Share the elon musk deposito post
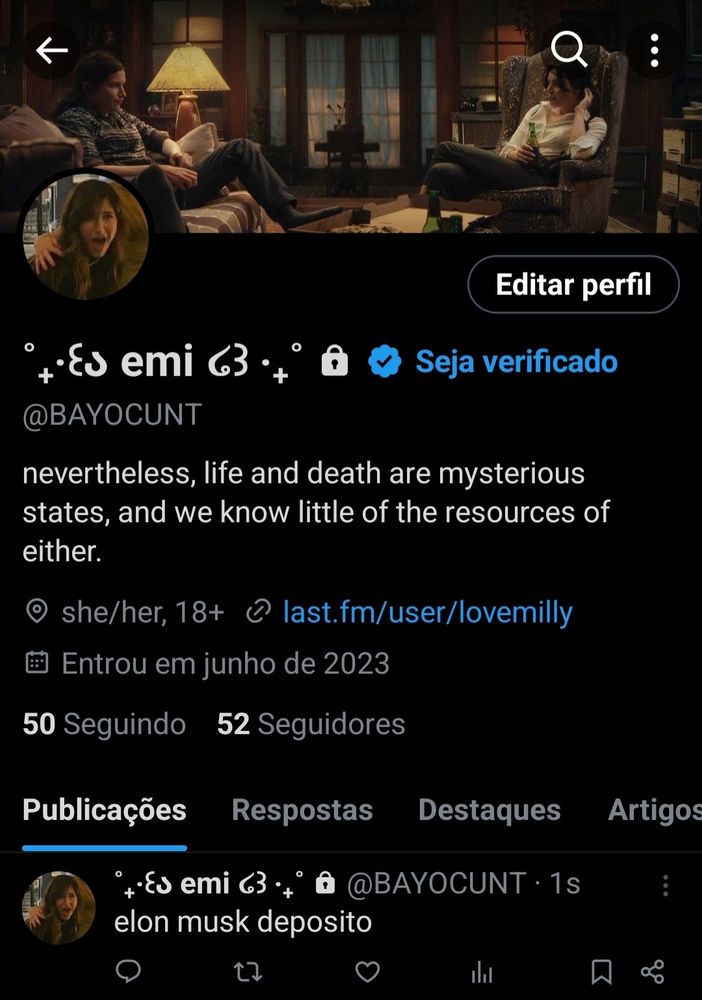 pos(652,971)
